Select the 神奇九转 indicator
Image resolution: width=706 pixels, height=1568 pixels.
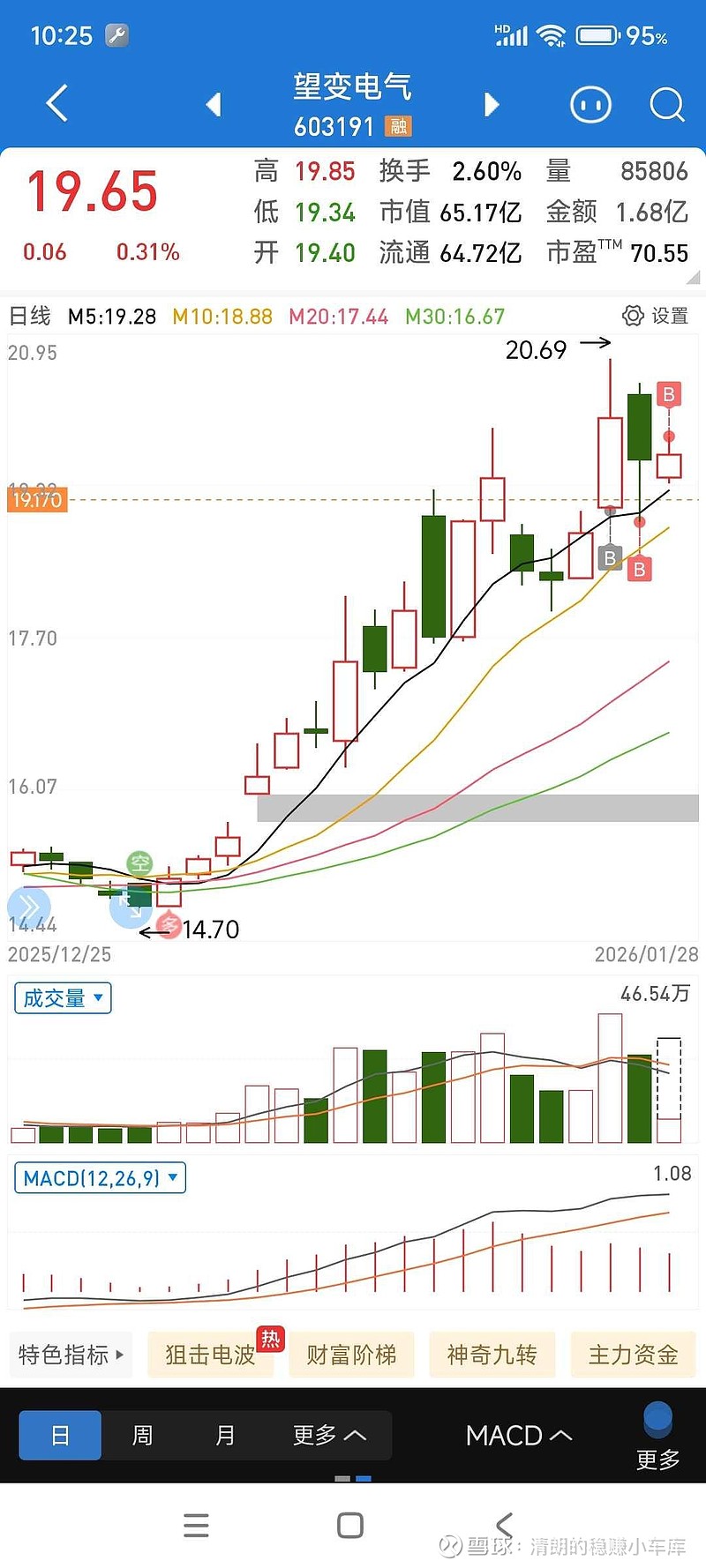(x=492, y=1355)
